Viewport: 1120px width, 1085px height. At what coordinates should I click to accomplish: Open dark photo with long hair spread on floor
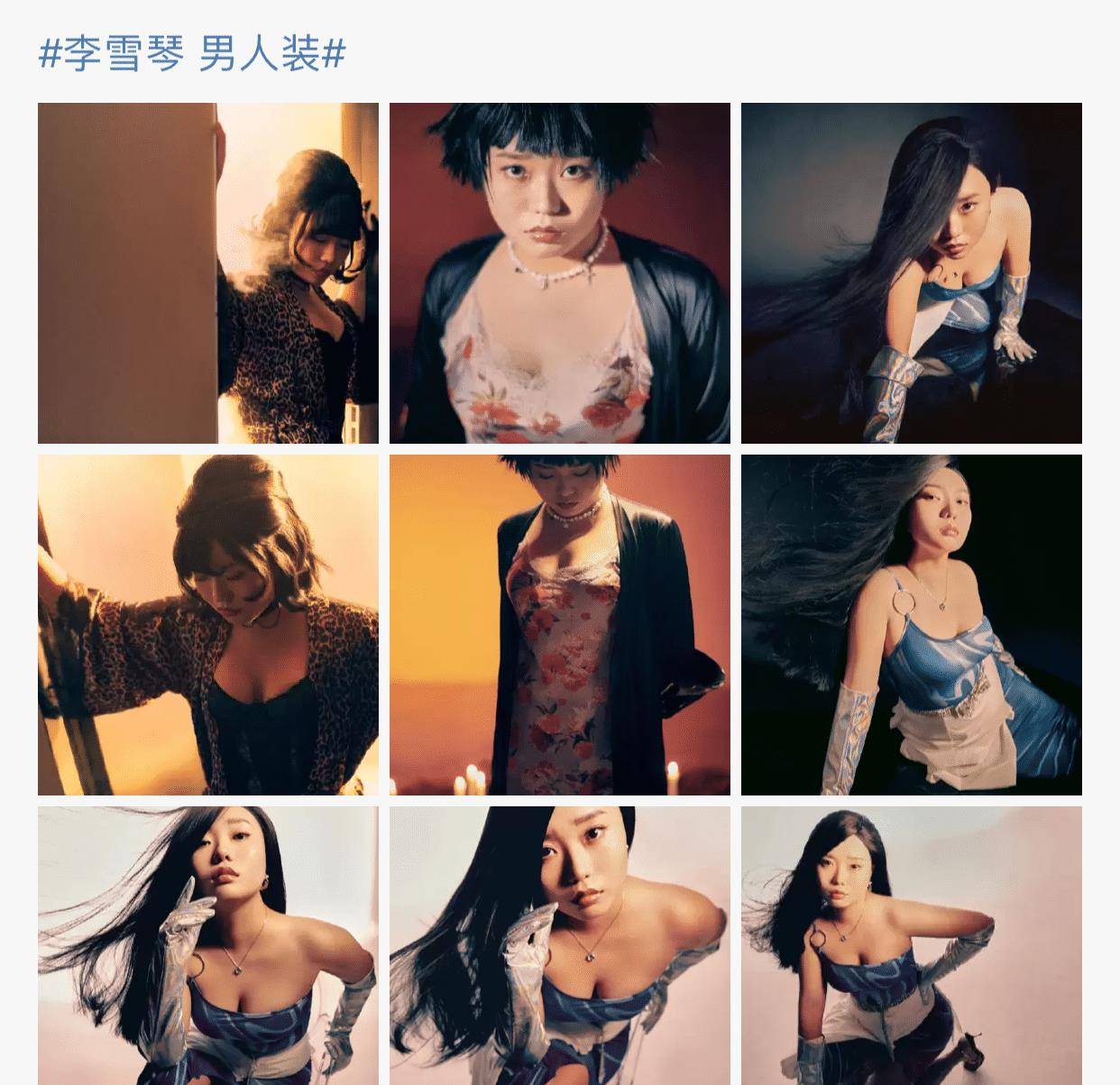click(911, 273)
